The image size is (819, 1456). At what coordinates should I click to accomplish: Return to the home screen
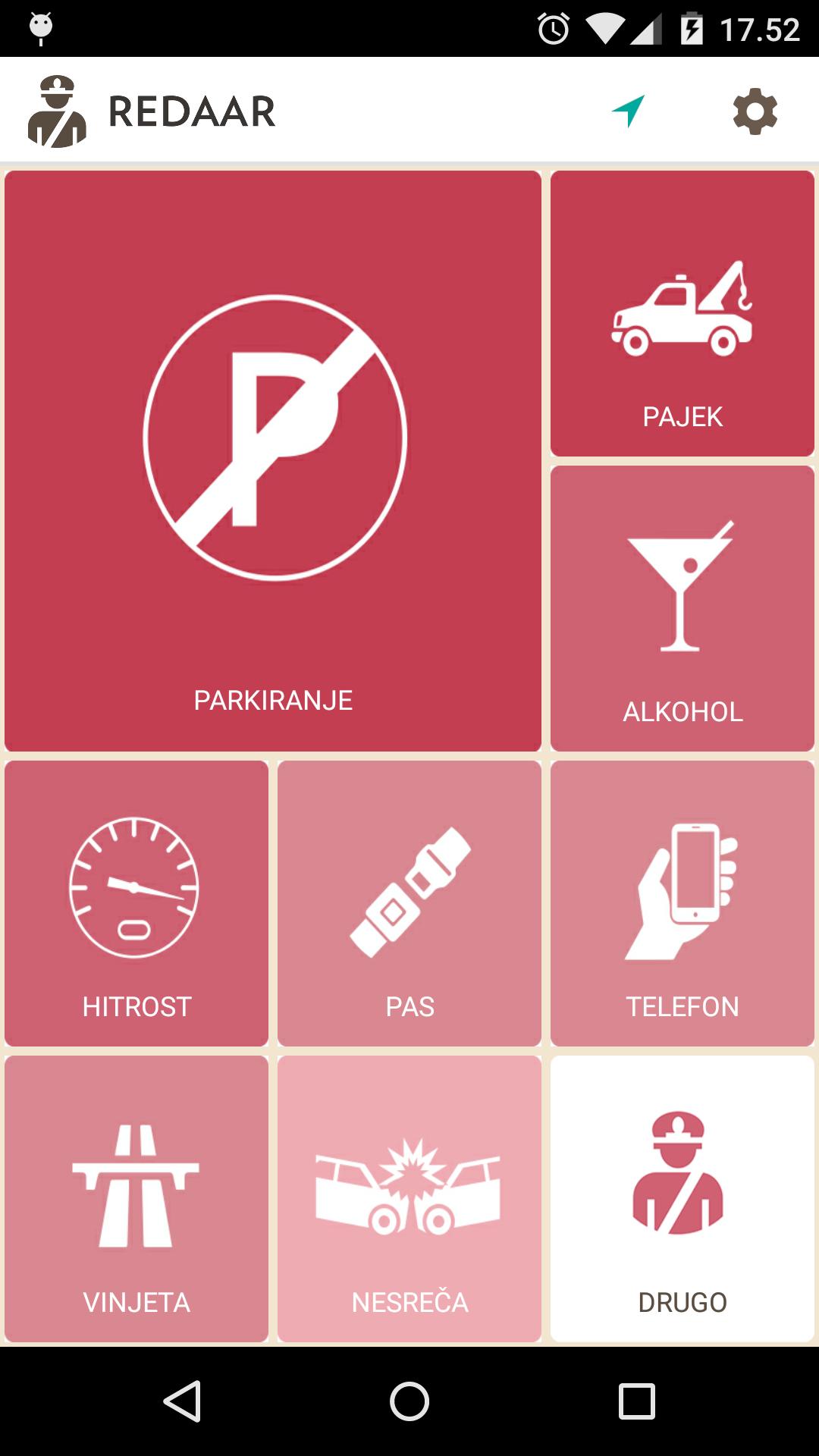pos(409,1401)
